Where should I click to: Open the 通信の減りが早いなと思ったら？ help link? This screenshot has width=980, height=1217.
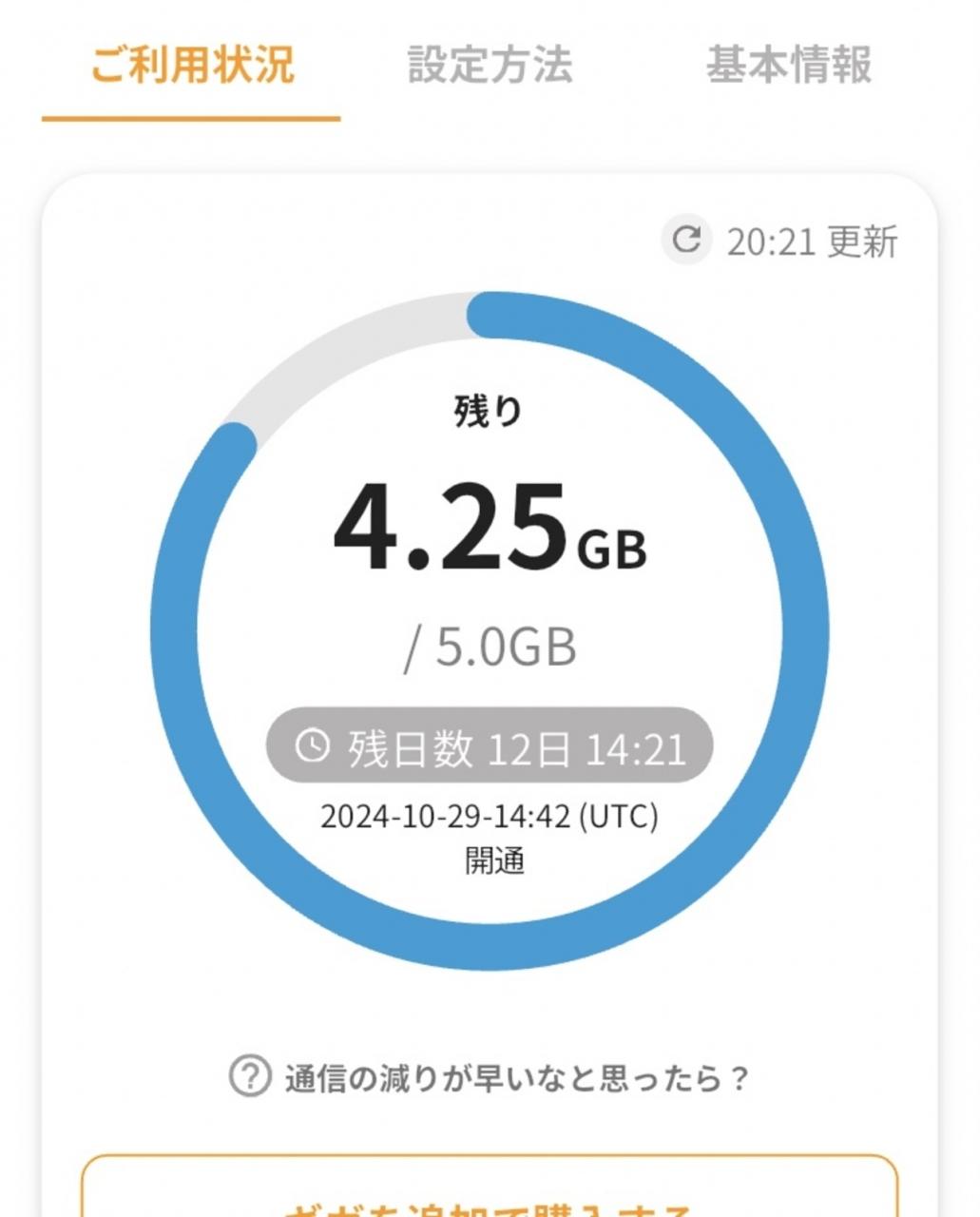[x=490, y=1077]
